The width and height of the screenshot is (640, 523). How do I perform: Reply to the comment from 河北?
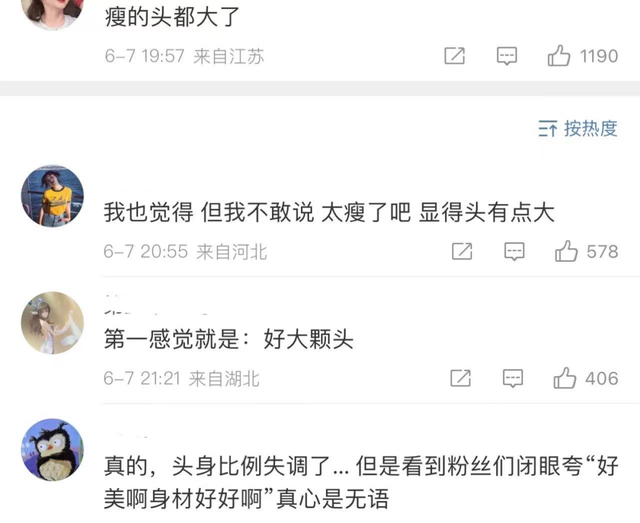[x=514, y=251]
